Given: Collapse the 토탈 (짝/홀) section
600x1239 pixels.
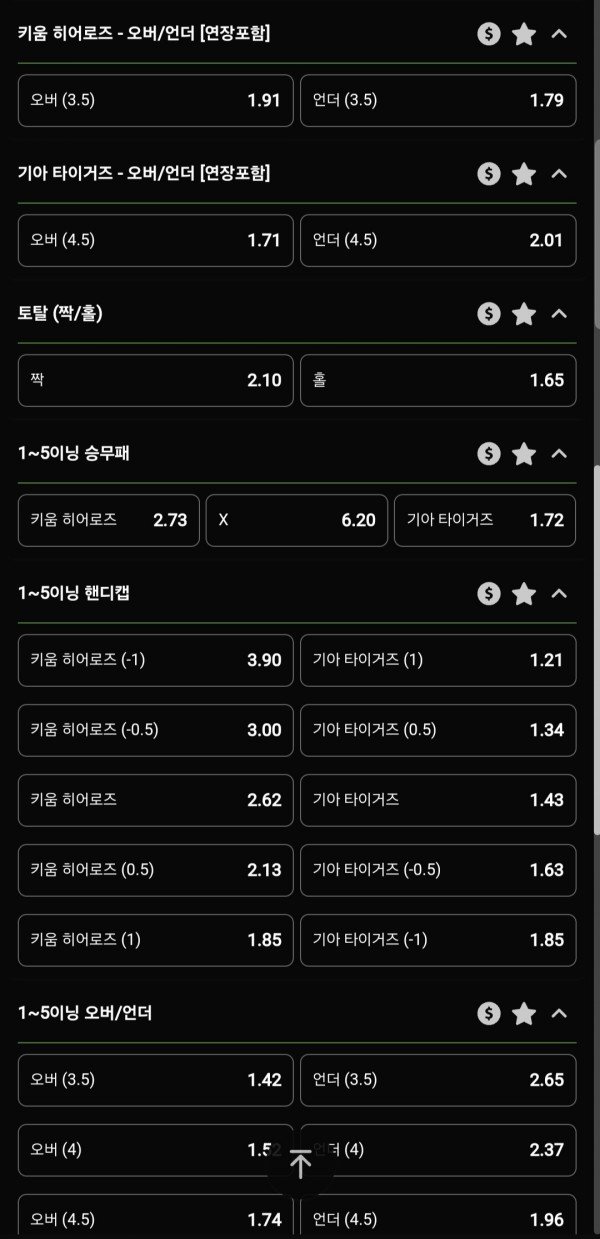Looking at the screenshot, I should coord(559,314).
